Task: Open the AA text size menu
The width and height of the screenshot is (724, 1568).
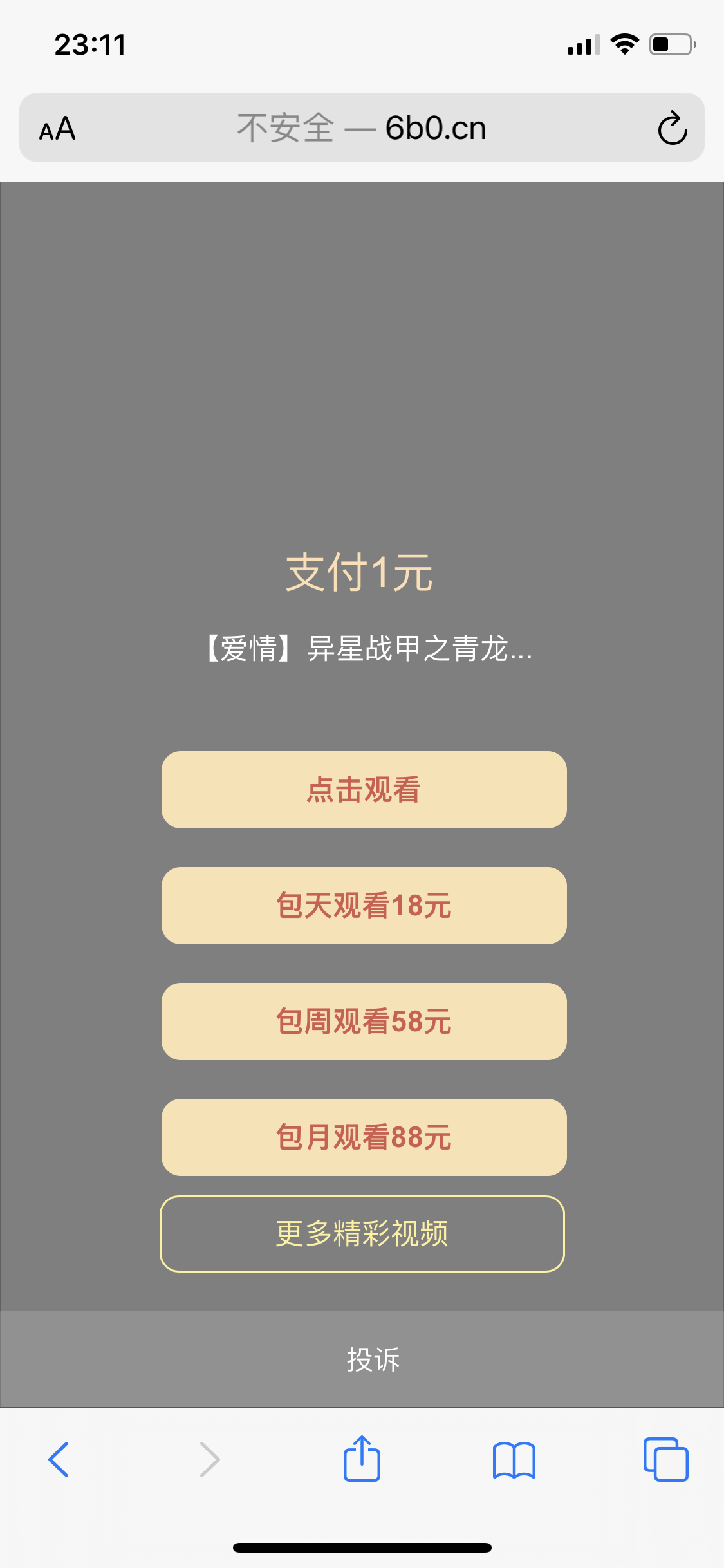Action: click(x=57, y=129)
